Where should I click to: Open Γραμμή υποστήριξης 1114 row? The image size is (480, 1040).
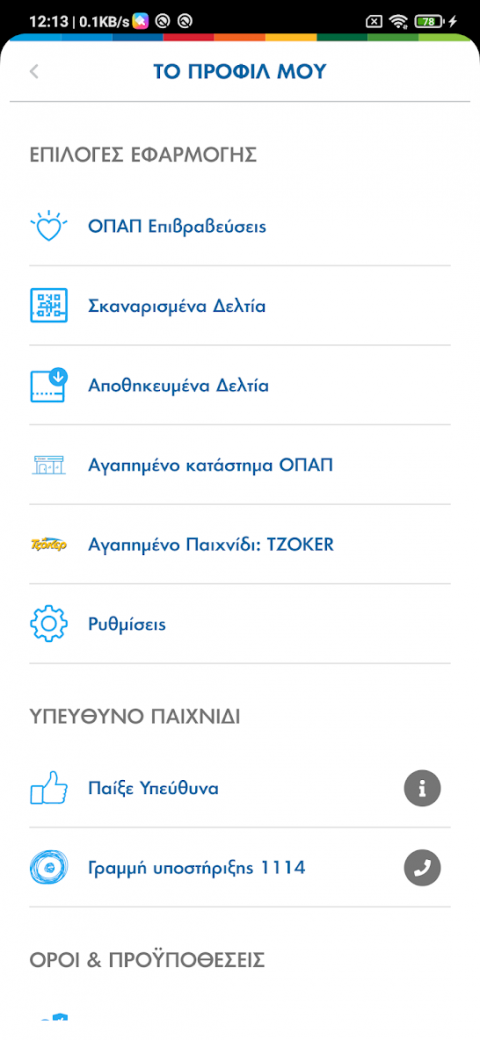point(240,868)
